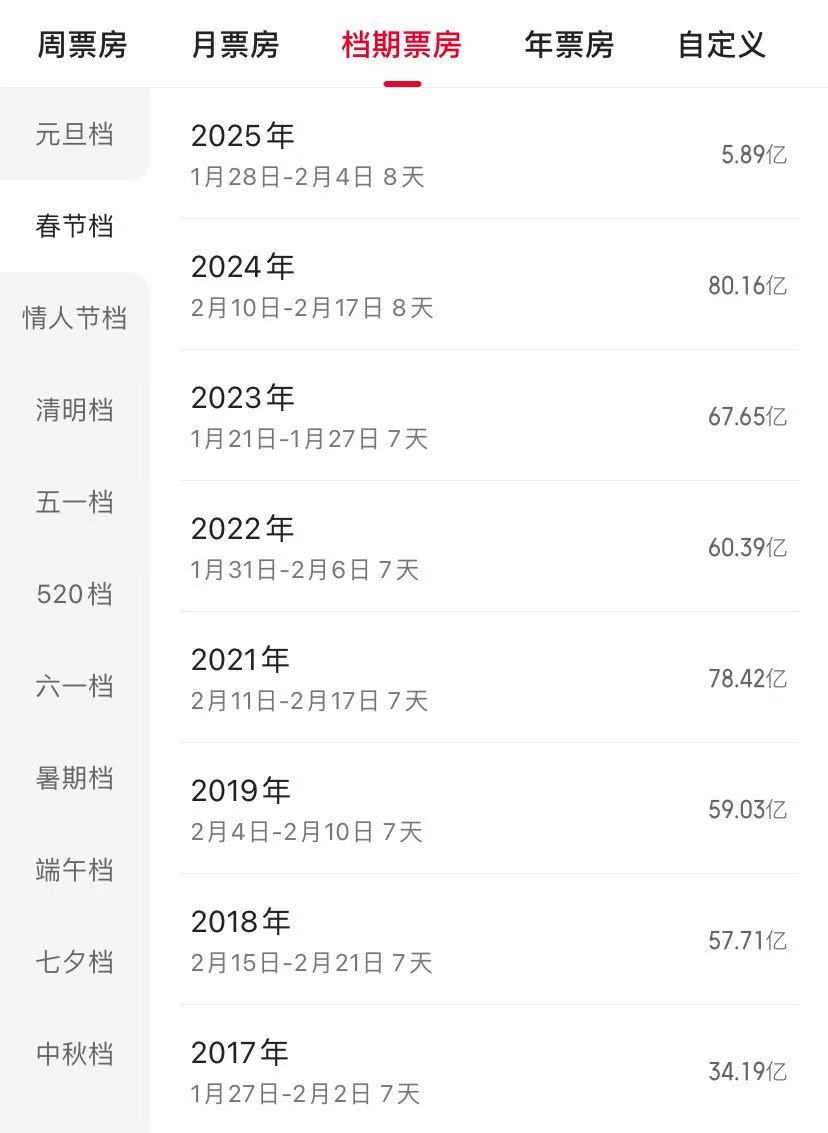Open the 2023年 box office entry
The image size is (828, 1133).
pos(489,416)
